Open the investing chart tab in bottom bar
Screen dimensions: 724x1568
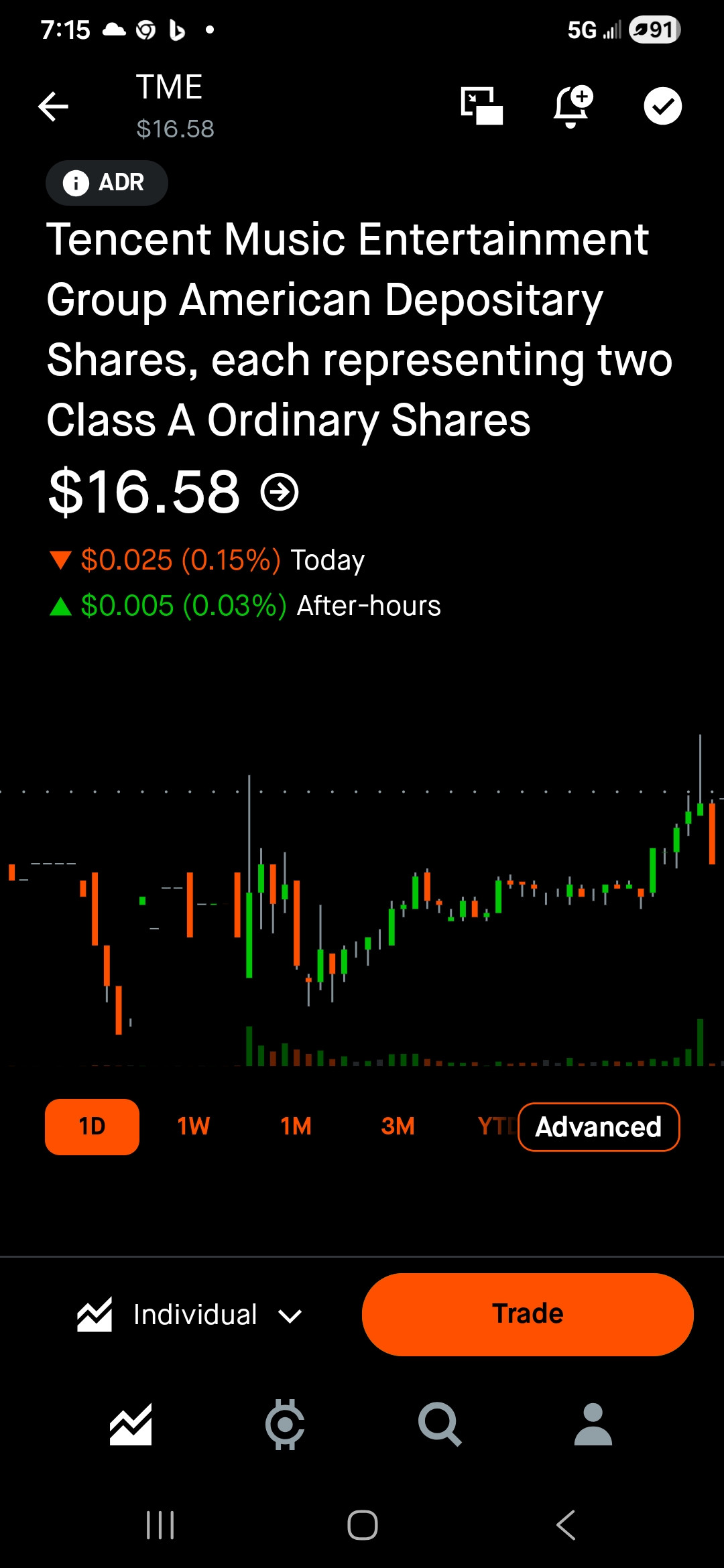click(x=131, y=1424)
